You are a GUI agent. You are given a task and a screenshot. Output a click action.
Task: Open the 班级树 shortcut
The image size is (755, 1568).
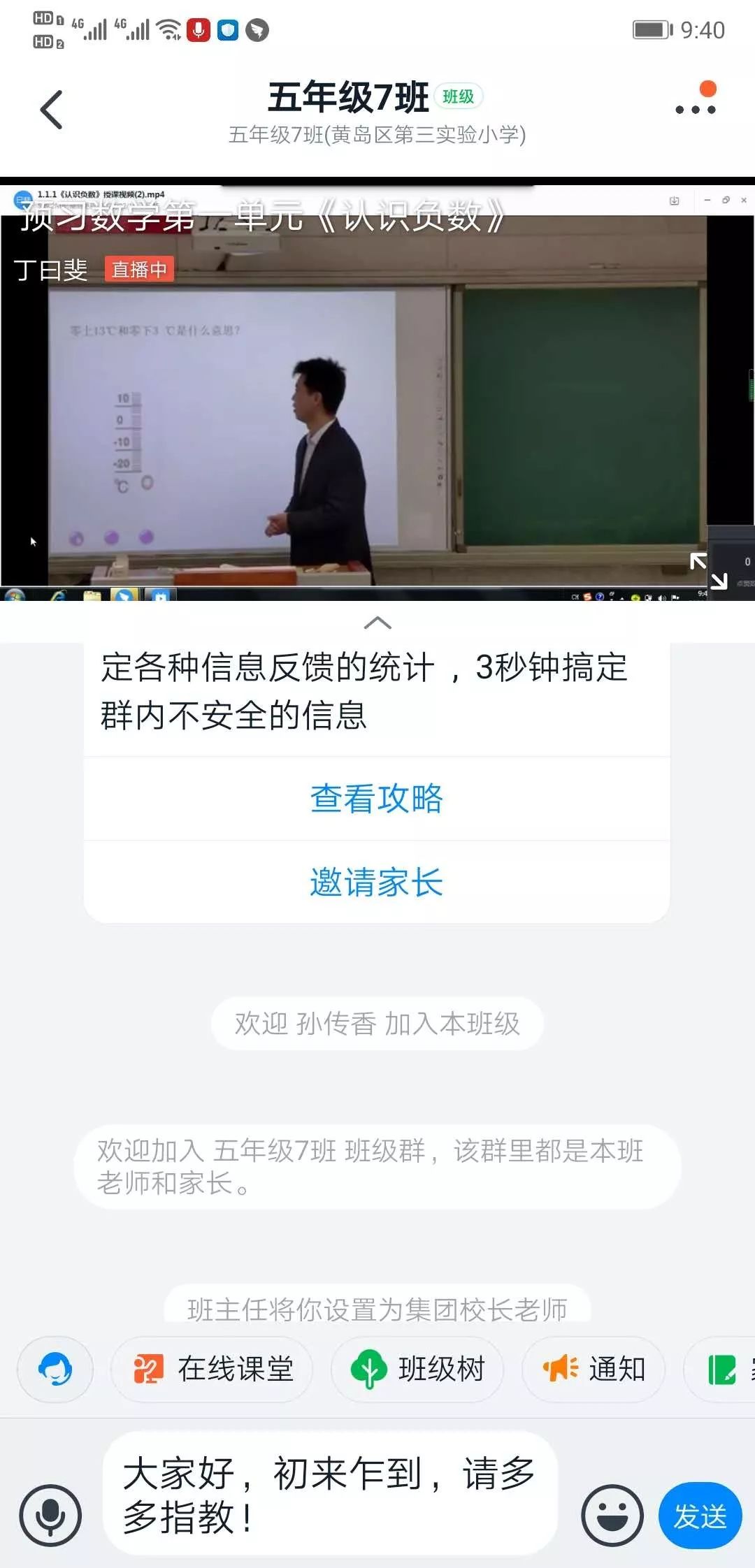point(417,1369)
